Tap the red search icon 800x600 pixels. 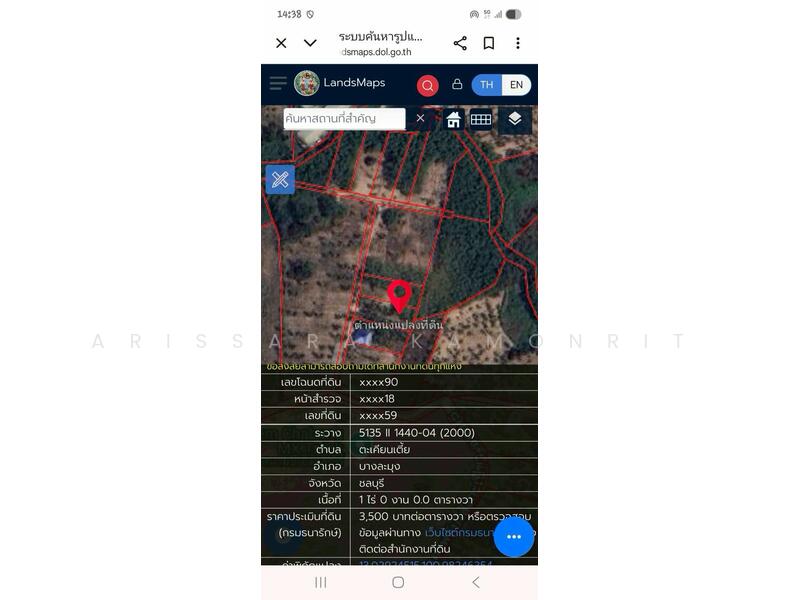(427, 85)
